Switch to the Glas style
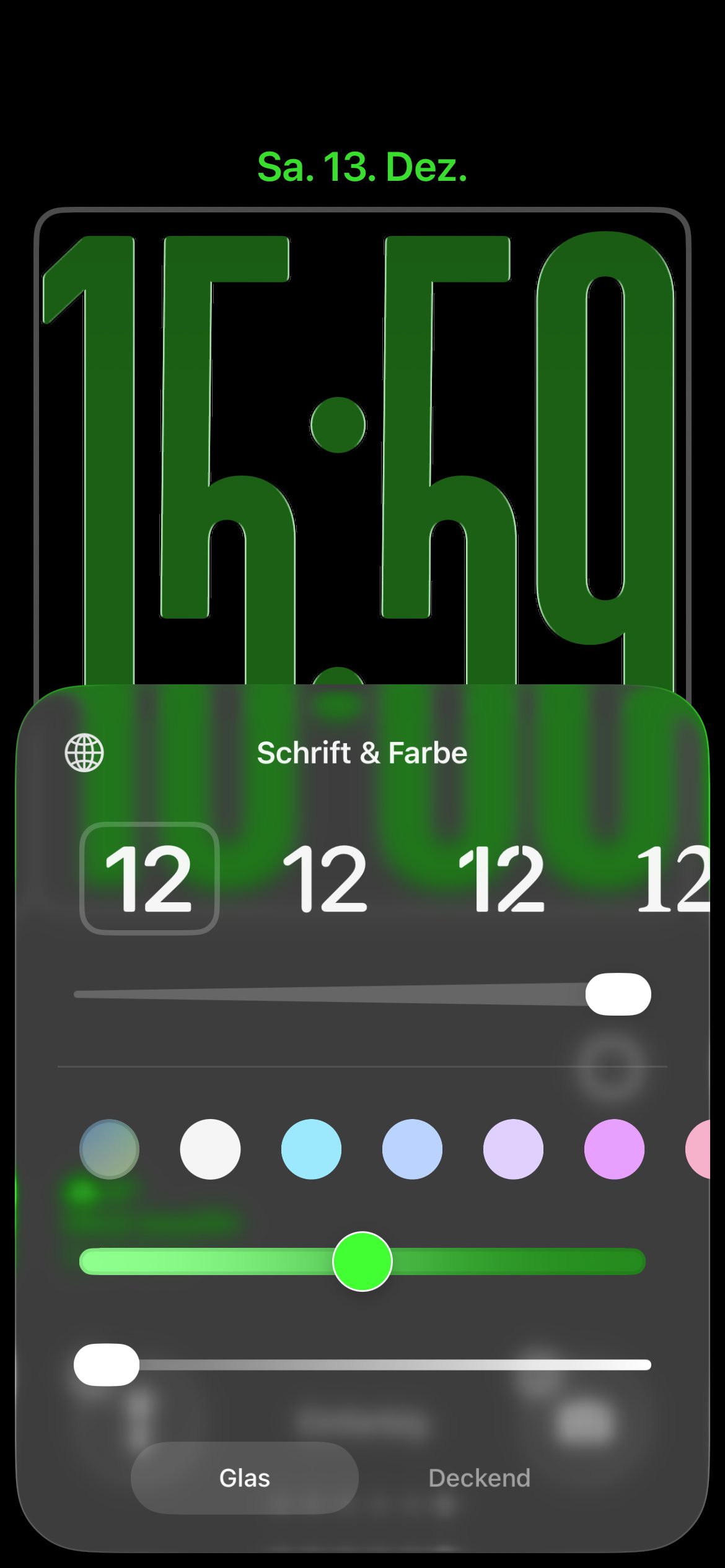Screen dimensions: 725x1568 [x=245, y=1478]
